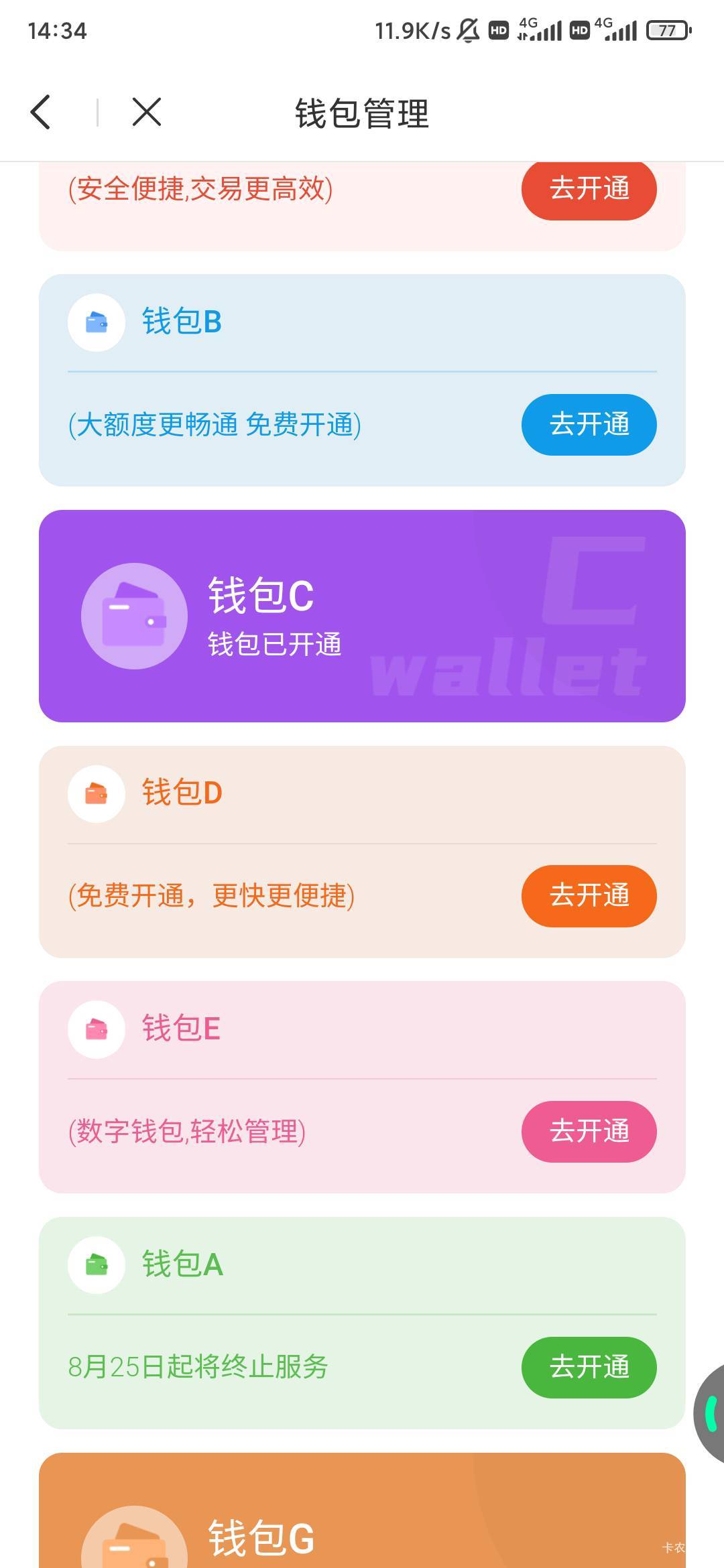Open the 钱包C card
Screen dimensions: 724x1568
click(x=362, y=616)
